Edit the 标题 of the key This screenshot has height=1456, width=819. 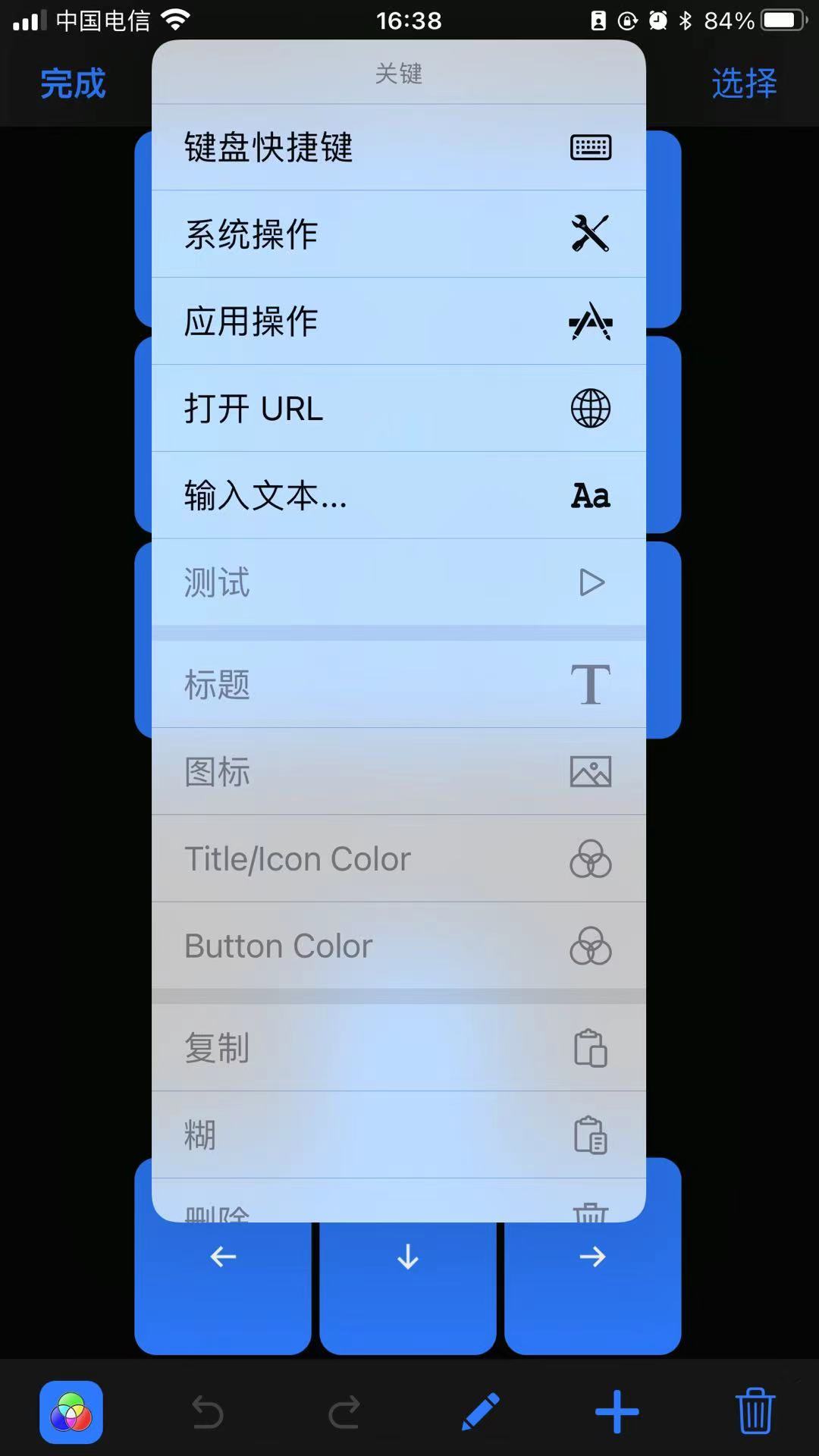tap(399, 685)
